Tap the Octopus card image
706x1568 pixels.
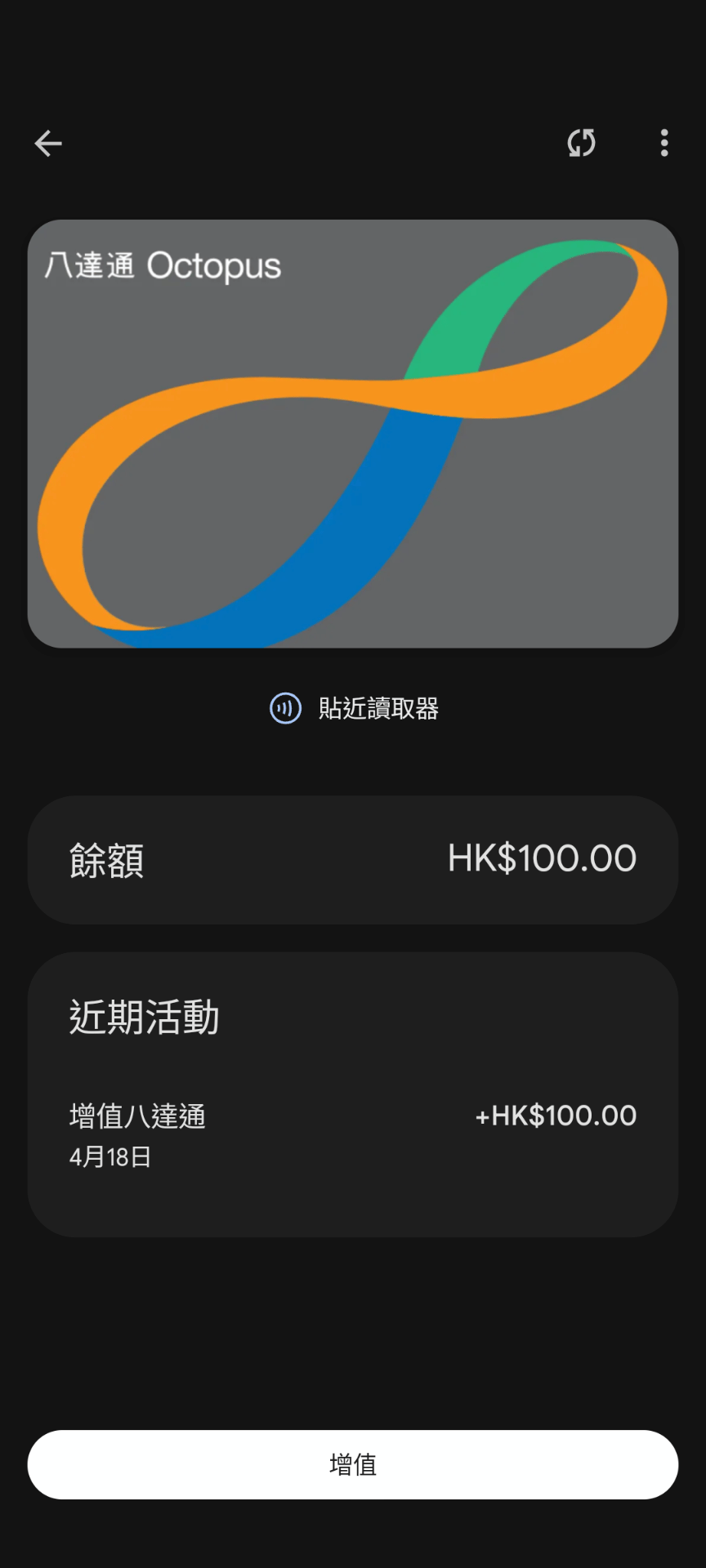point(353,434)
